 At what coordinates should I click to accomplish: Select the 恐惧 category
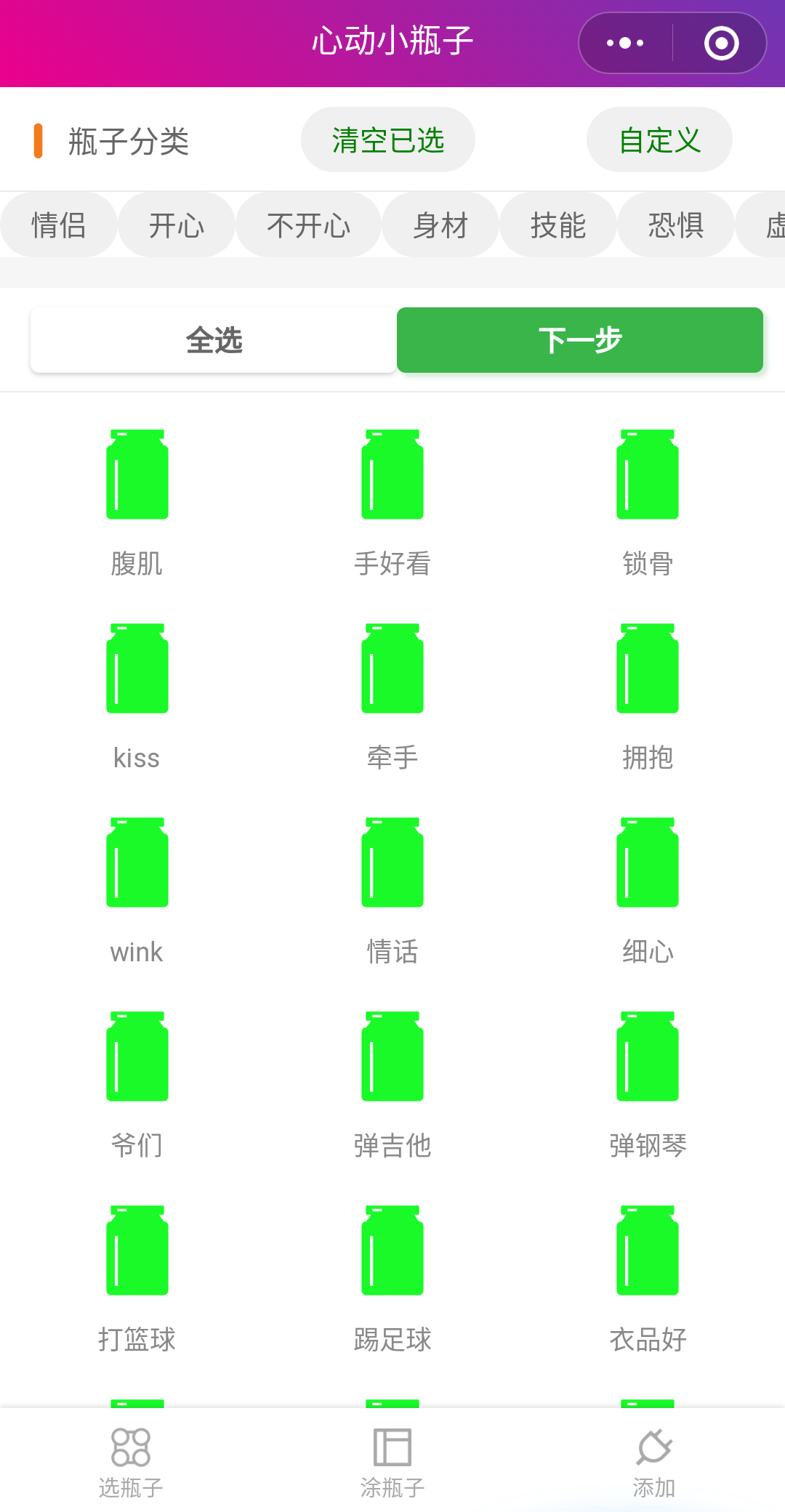coord(676,225)
